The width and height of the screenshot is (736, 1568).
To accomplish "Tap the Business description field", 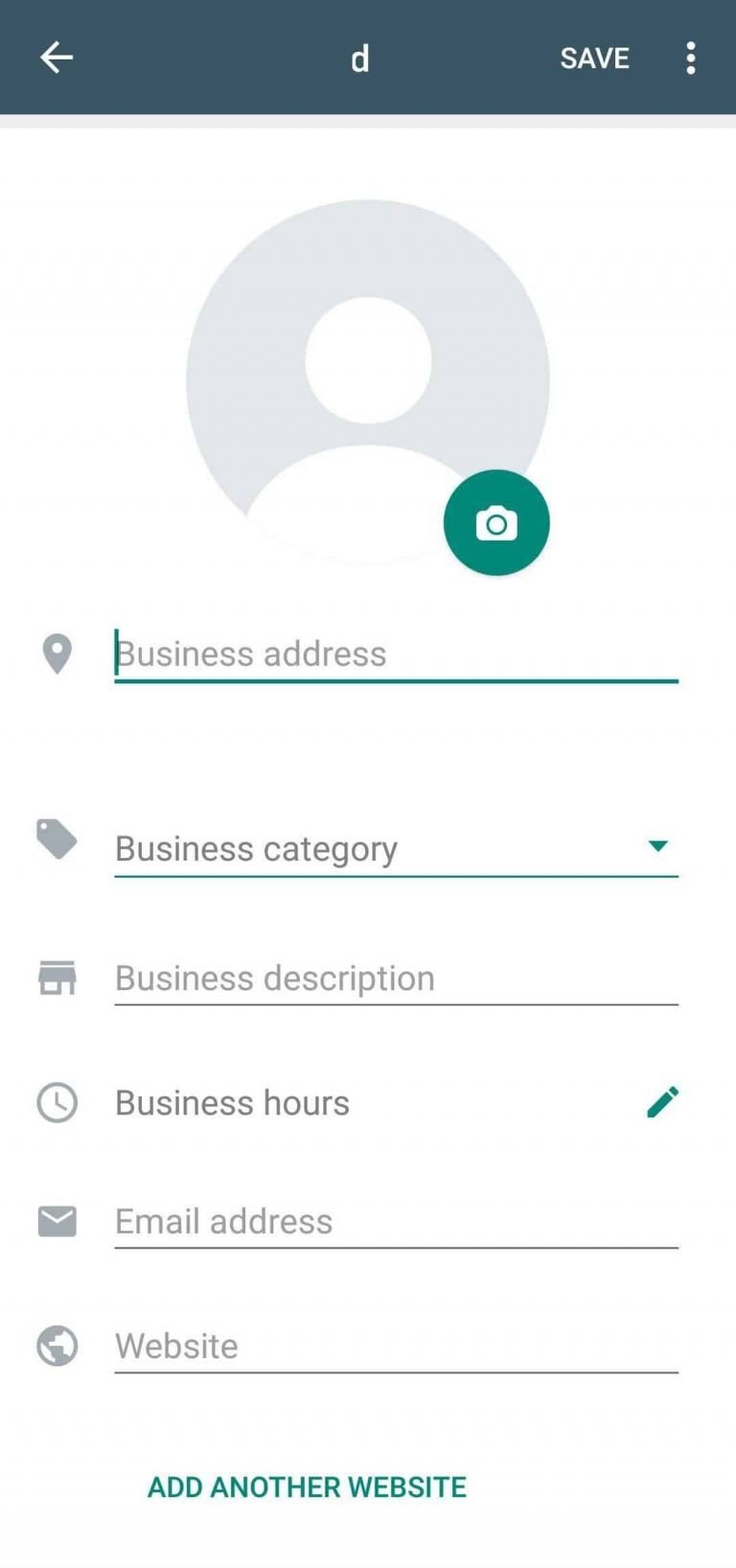I will (x=396, y=978).
